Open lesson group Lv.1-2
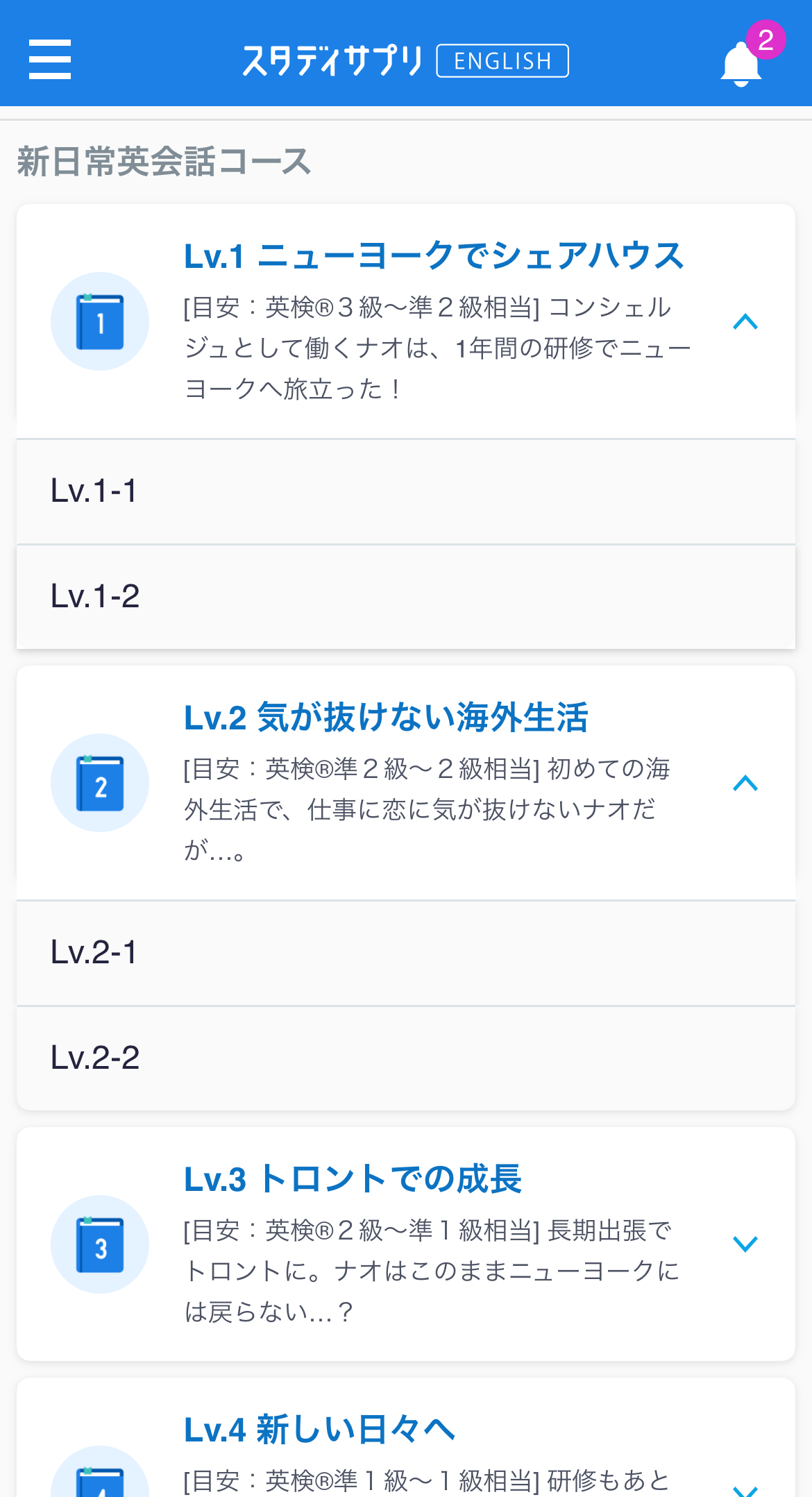812x1497 pixels. pos(405,597)
